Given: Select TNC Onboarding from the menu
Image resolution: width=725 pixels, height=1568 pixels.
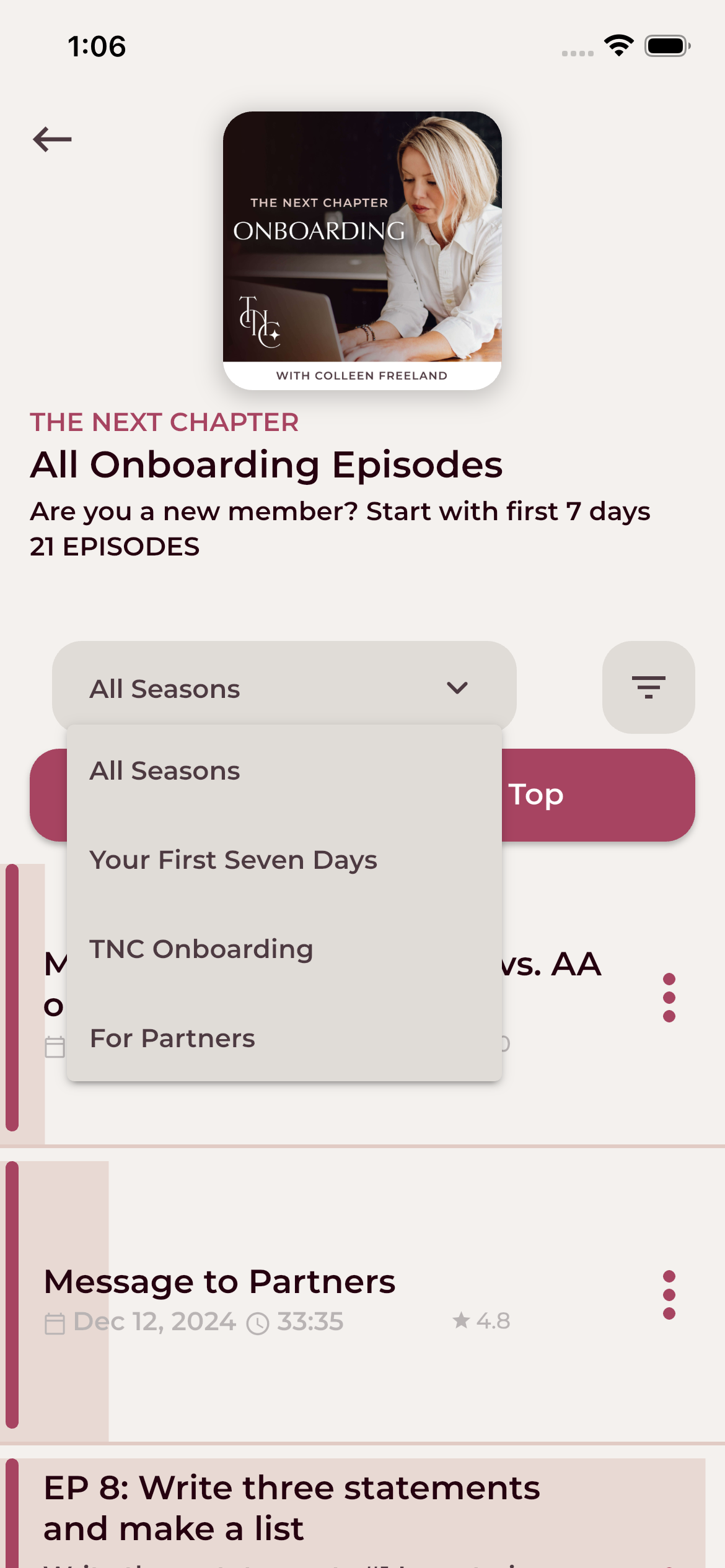Looking at the screenshot, I should [201, 948].
